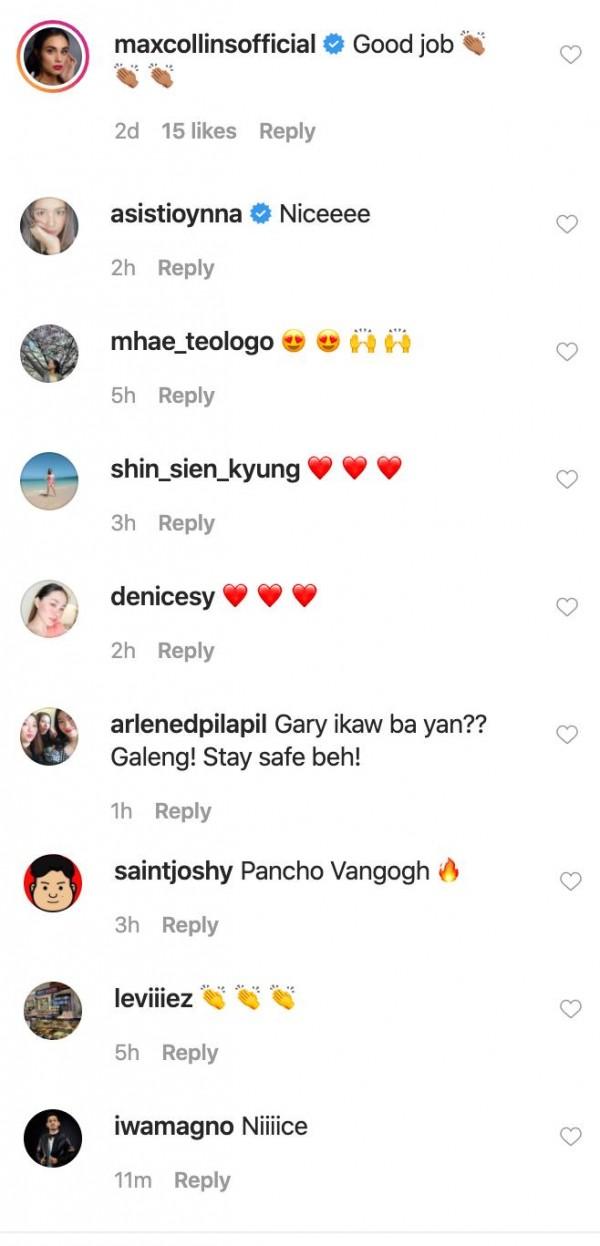The image size is (600, 1246).
Task: View the 15 likes on maxcollinsofficial's comment
Action: click(x=199, y=131)
